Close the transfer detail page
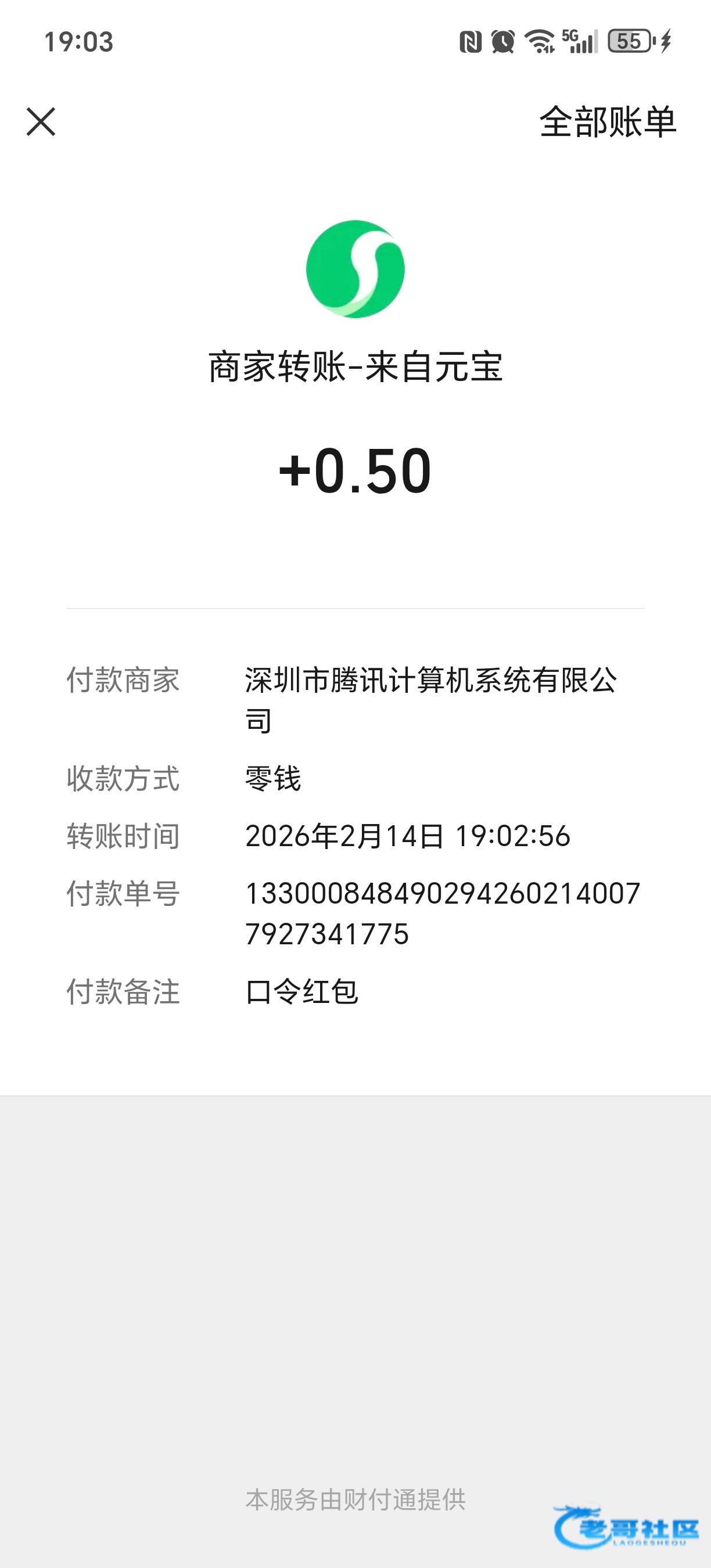 coord(41,122)
